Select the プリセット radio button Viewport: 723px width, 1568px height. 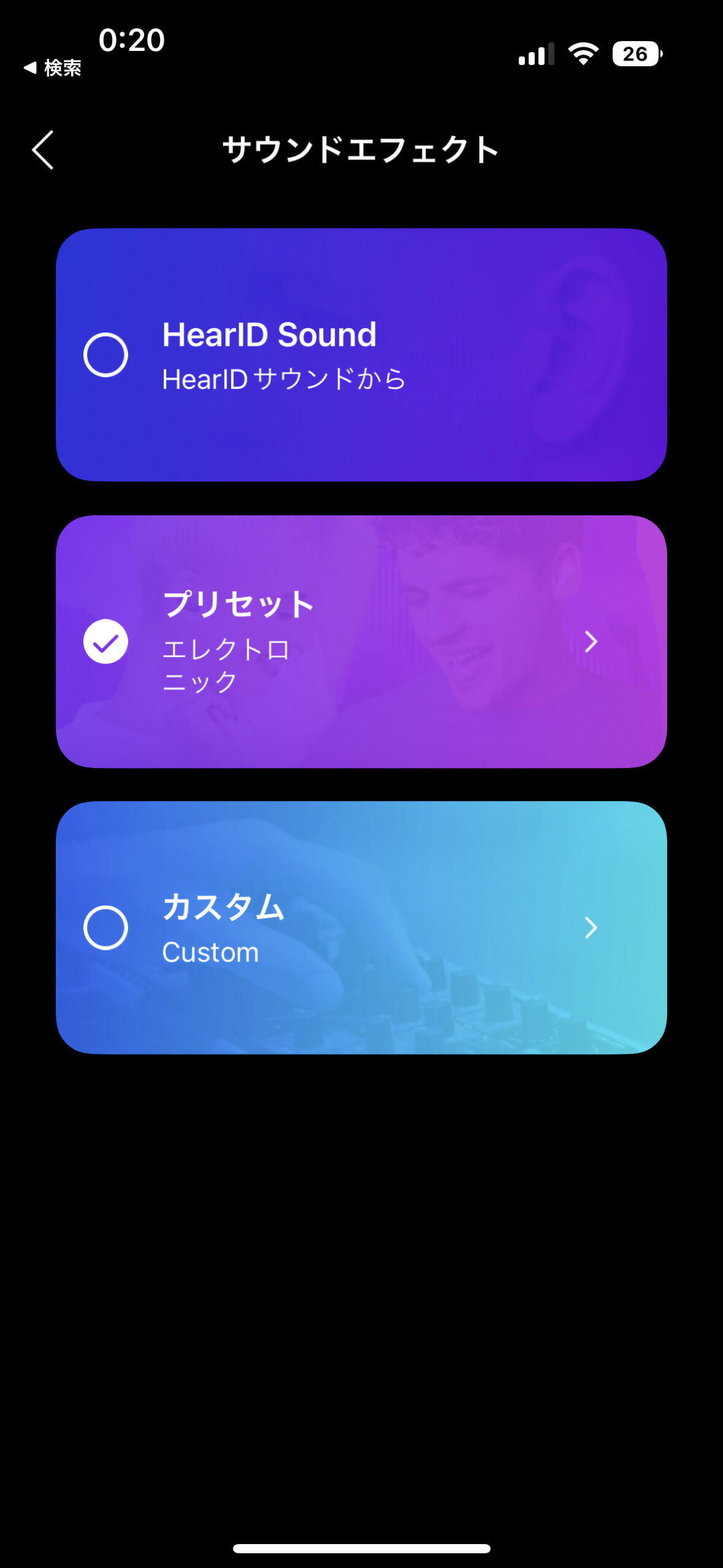(x=105, y=642)
